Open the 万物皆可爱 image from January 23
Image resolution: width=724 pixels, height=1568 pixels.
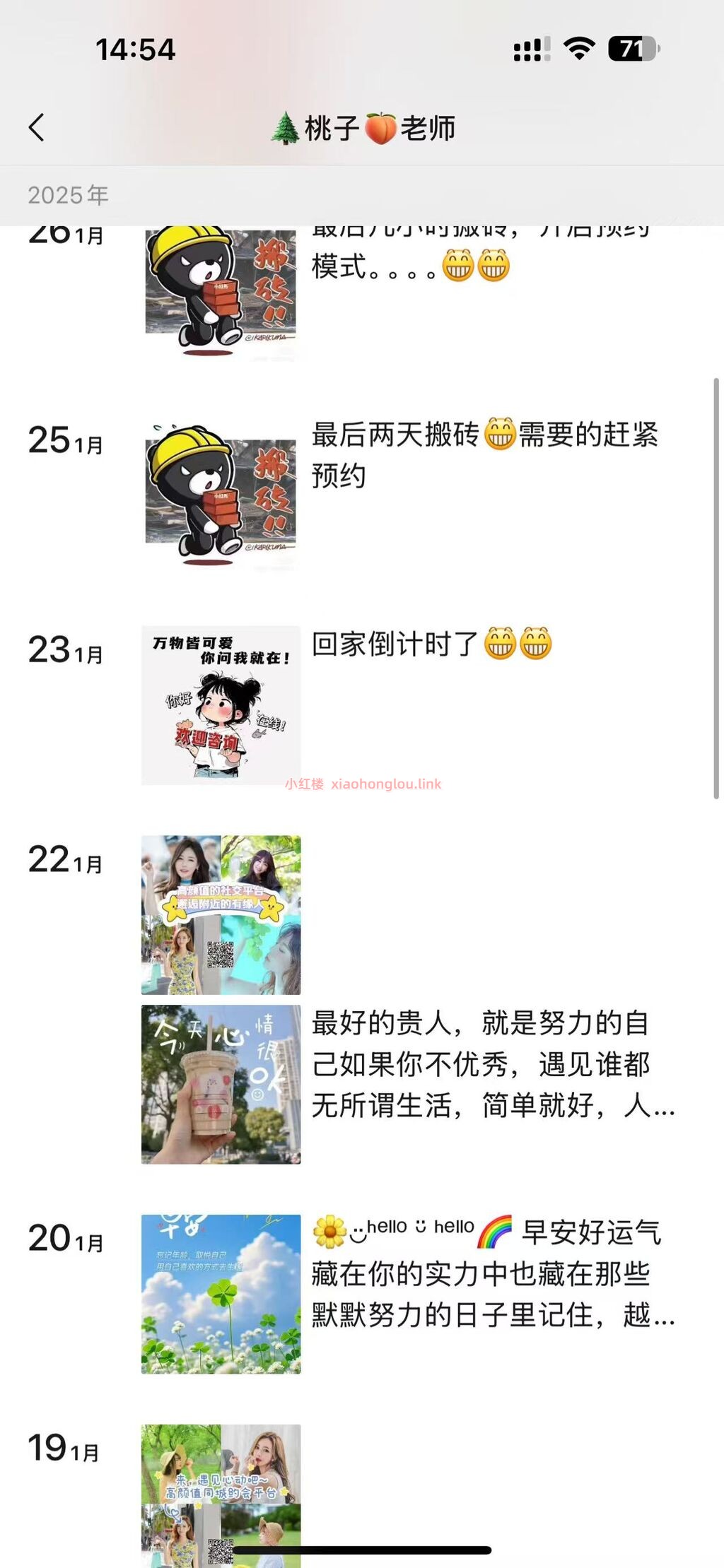click(x=221, y=705)
